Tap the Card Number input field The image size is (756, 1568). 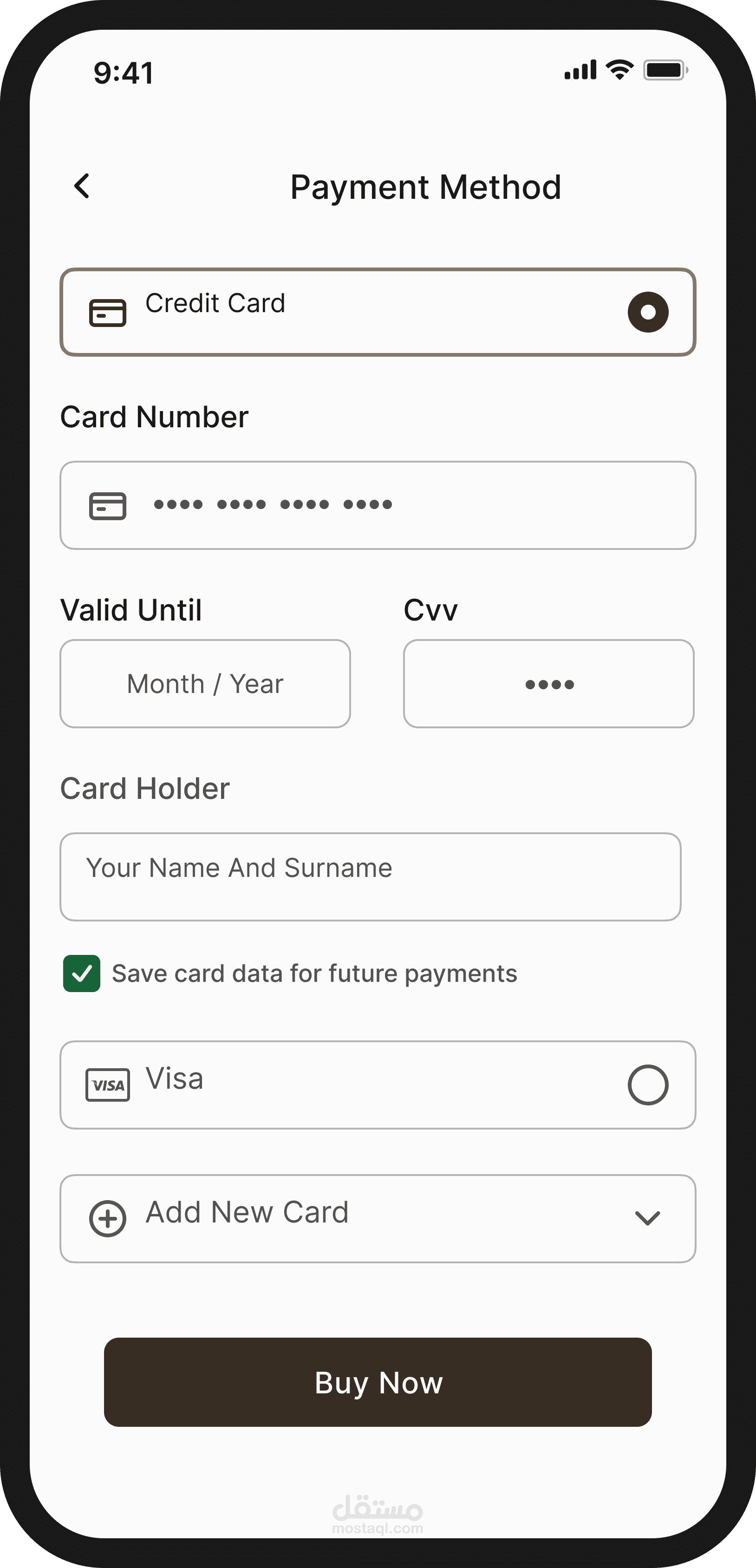[x=378, y=505]
